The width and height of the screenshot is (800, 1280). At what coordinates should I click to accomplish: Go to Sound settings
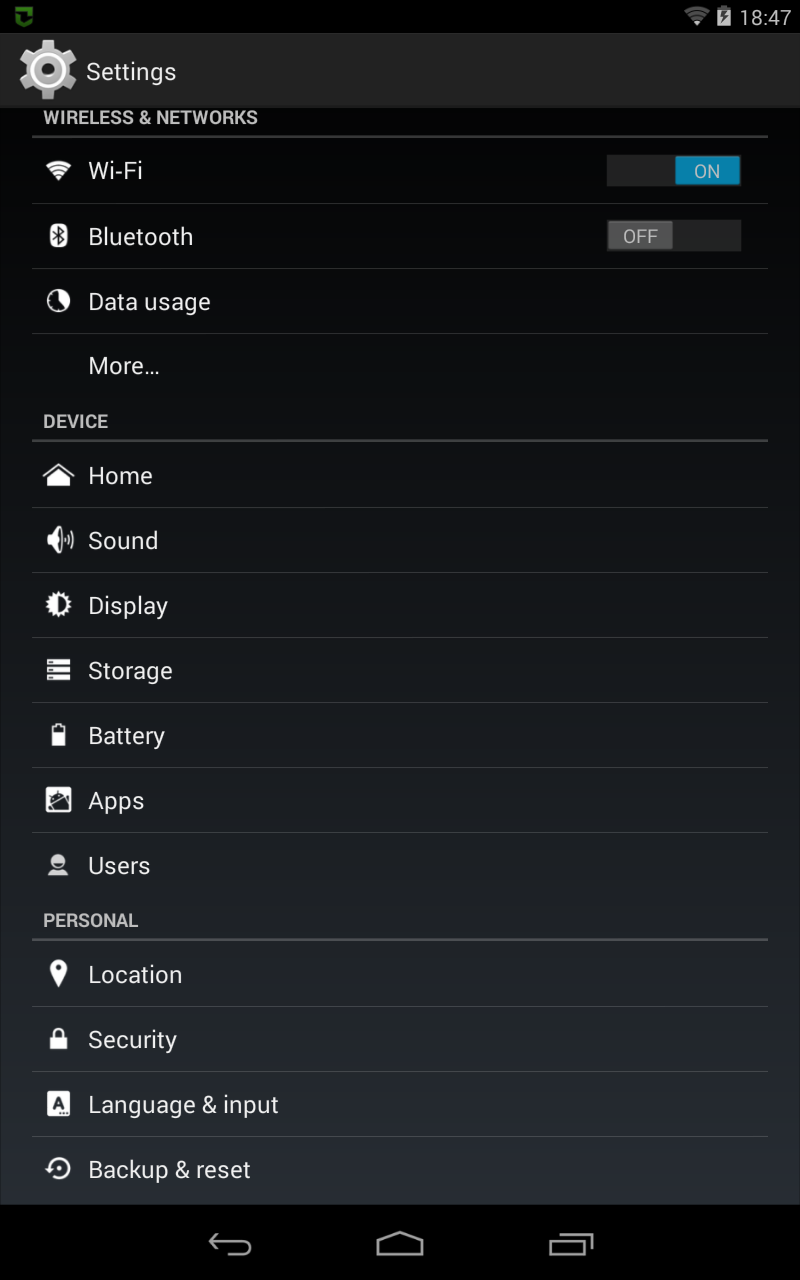click(x=123, y=541)
